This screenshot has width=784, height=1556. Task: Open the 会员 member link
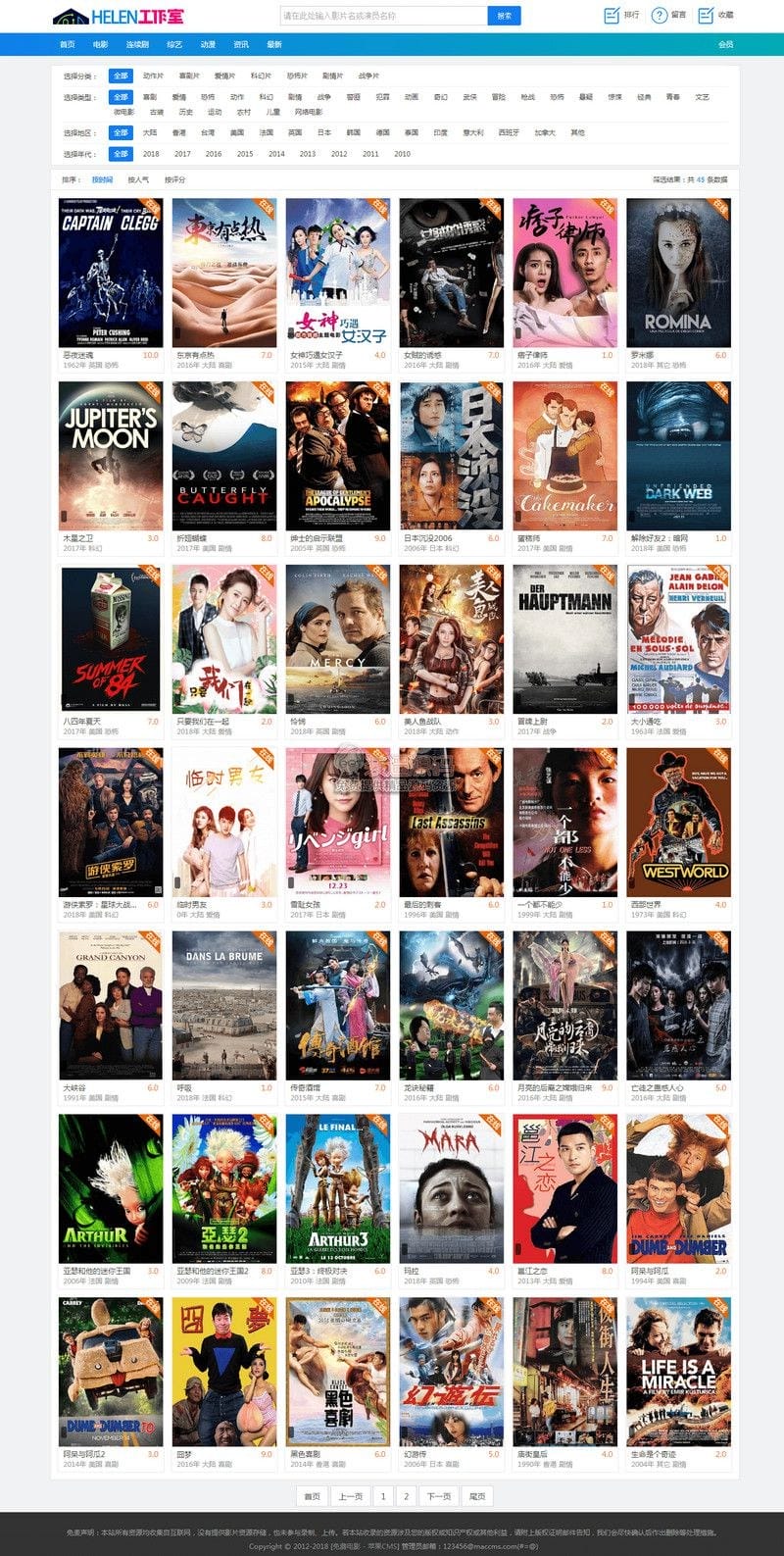pyautogui.click(x=725, y=44)
